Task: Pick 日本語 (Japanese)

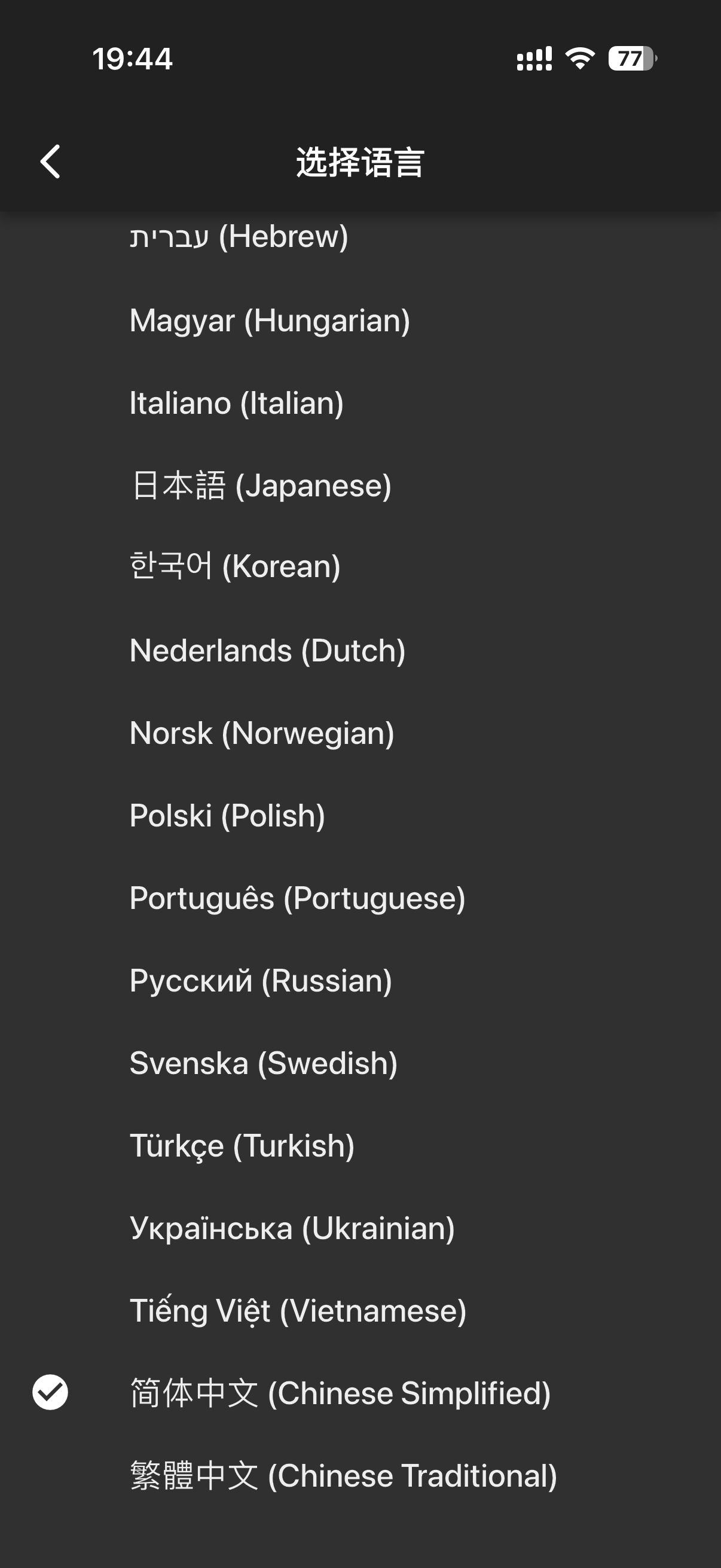Action: (261, 486)
